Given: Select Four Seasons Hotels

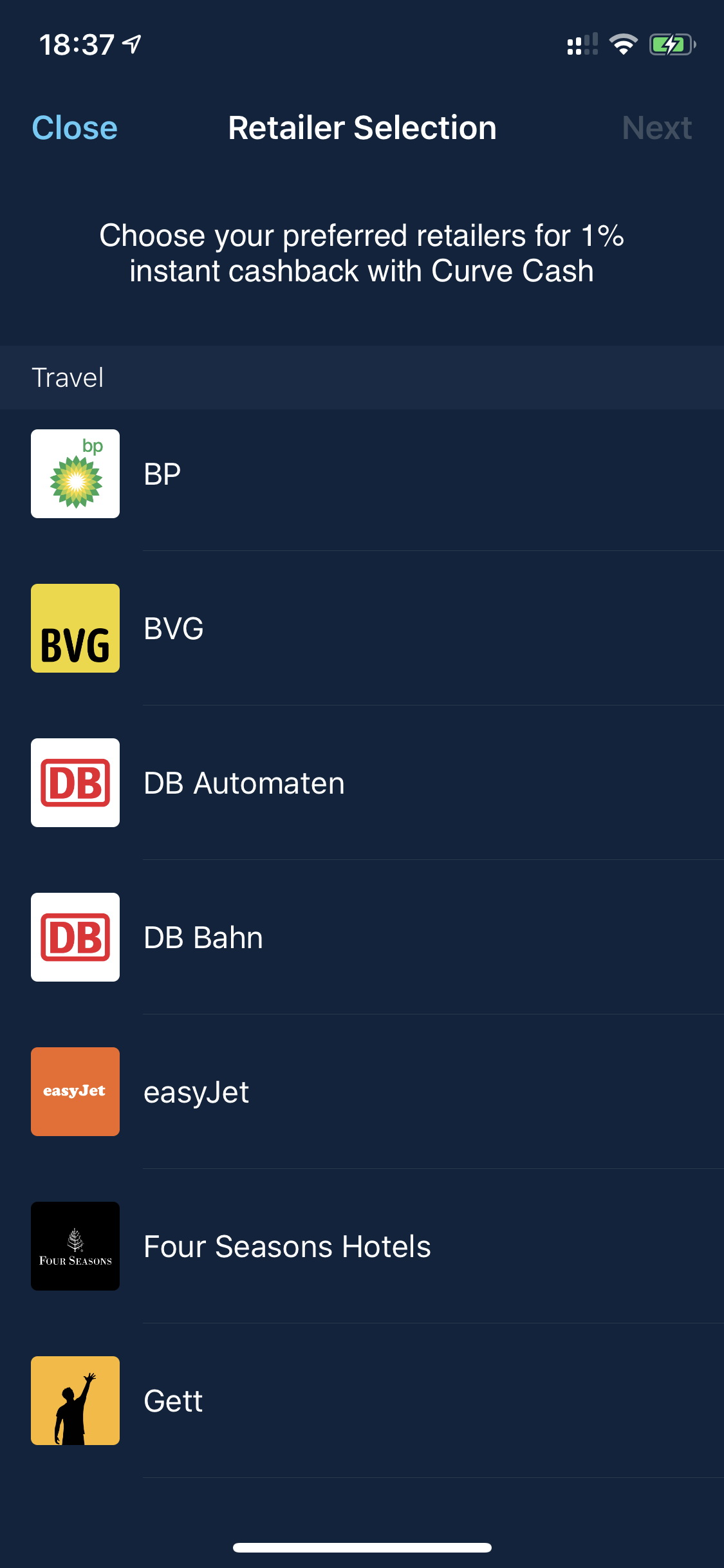Looking at the screenshot, I should pyautogui.click(x=362, y=1246).
